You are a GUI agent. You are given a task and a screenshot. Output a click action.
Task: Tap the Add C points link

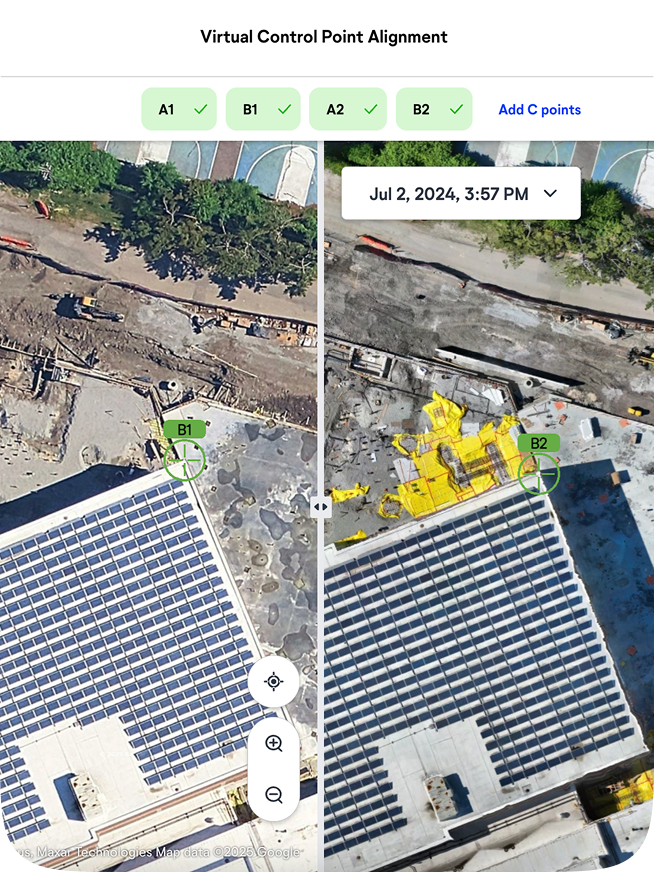pyautogui.click(x=539, y=109)
